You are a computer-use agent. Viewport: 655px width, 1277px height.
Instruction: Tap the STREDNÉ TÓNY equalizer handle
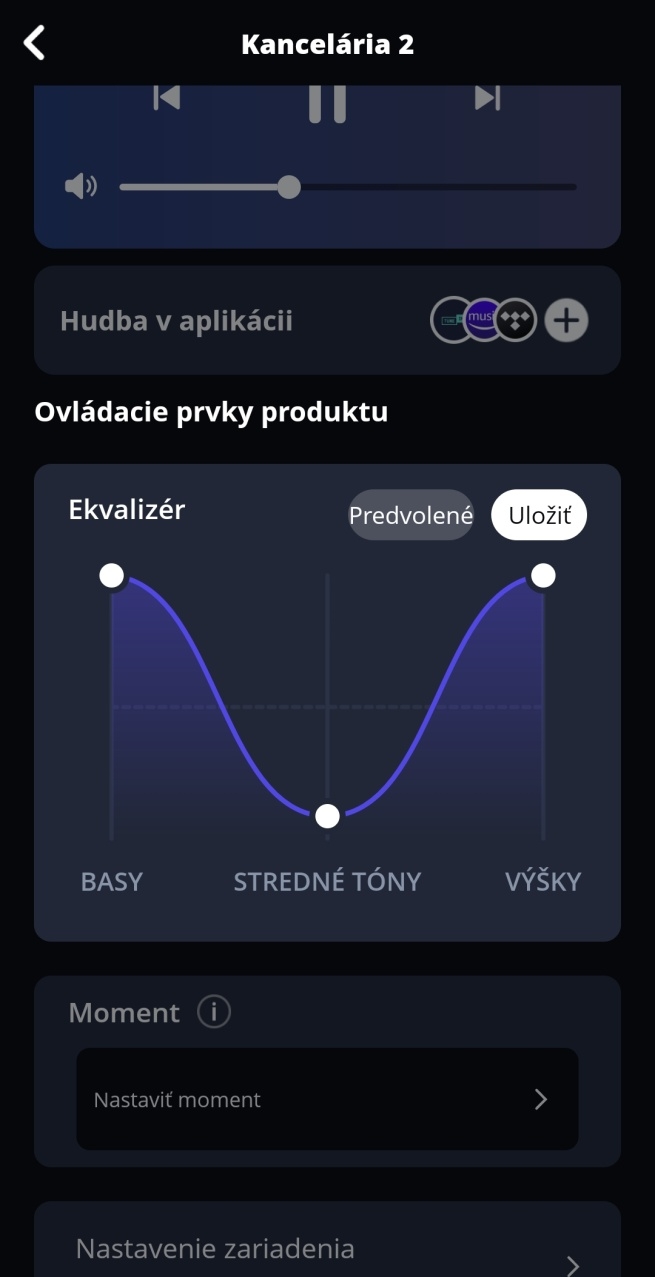(327, 816)
